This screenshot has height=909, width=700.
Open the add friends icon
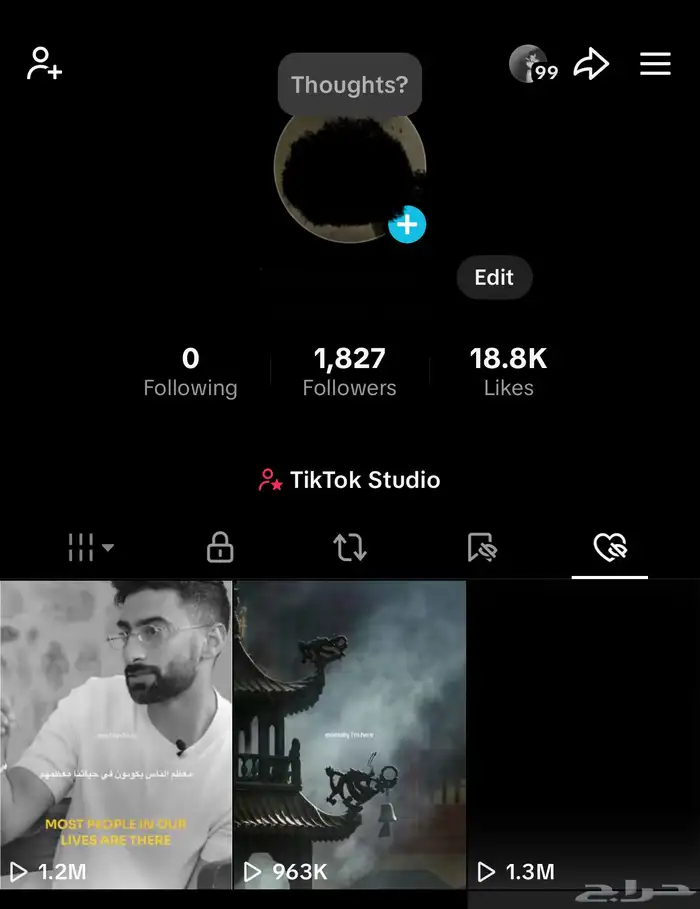pos(44,63)
